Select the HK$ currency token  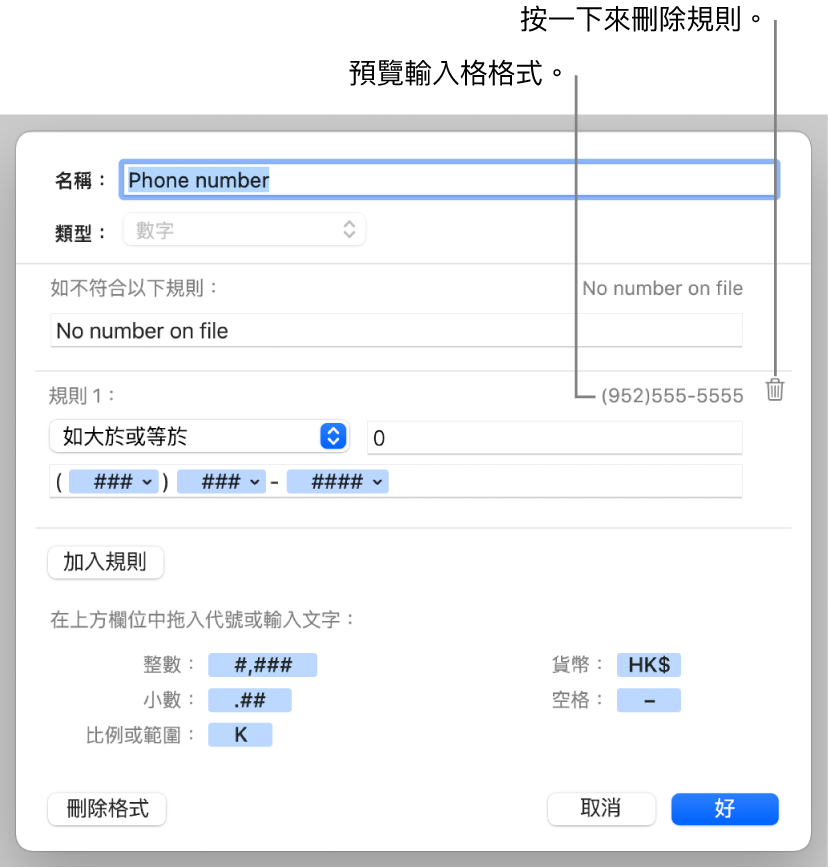[648, 665]
